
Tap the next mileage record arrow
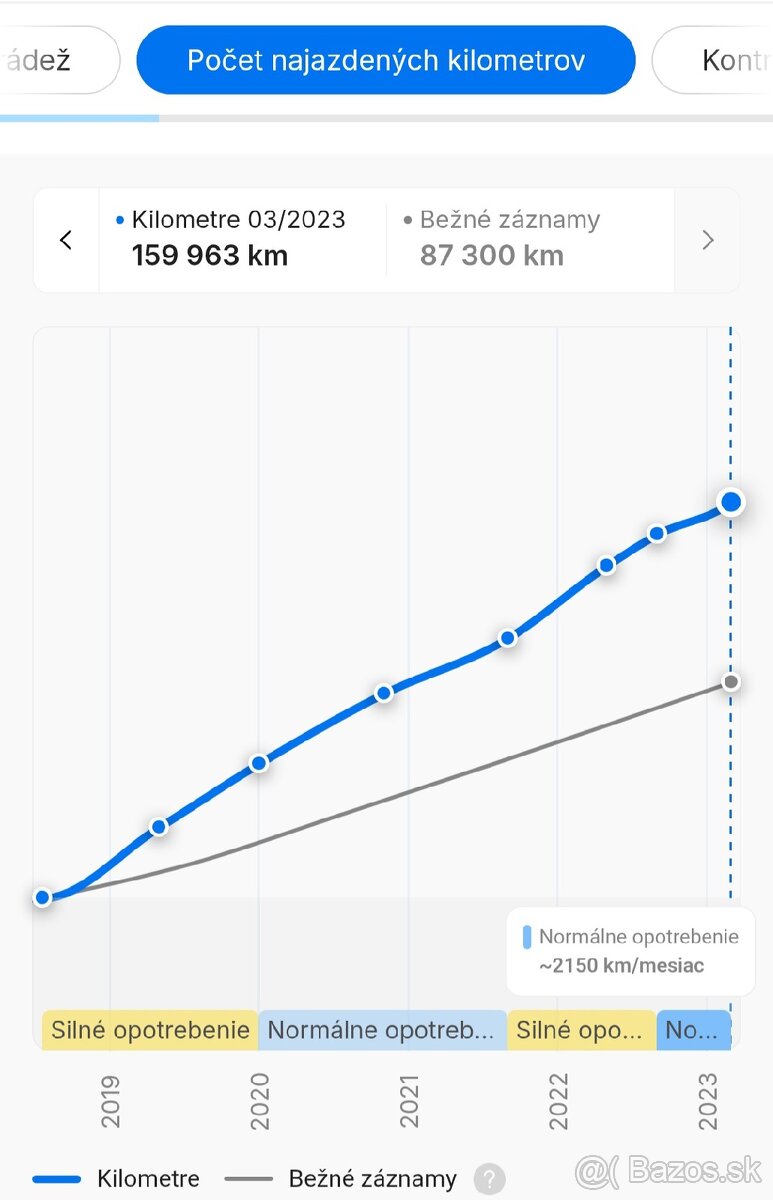click(x=707, y=240)
